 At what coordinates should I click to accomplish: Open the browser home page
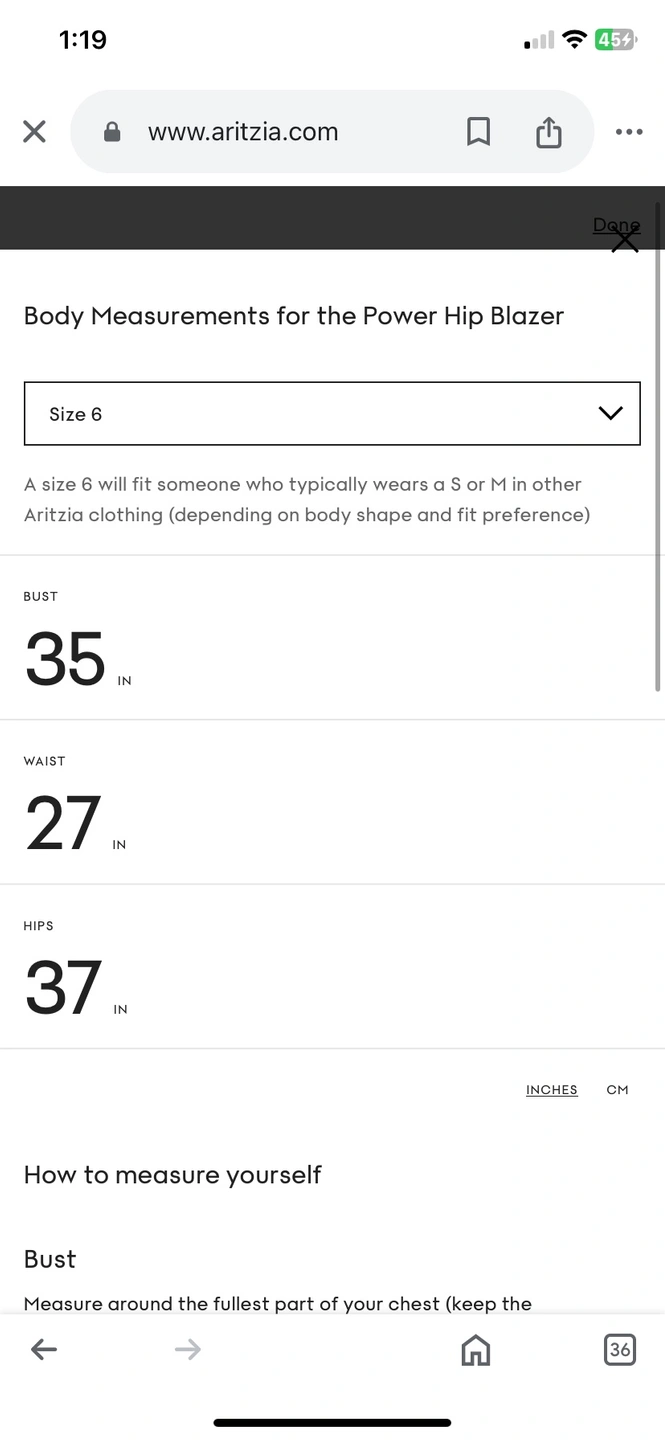pos(476,1351)
